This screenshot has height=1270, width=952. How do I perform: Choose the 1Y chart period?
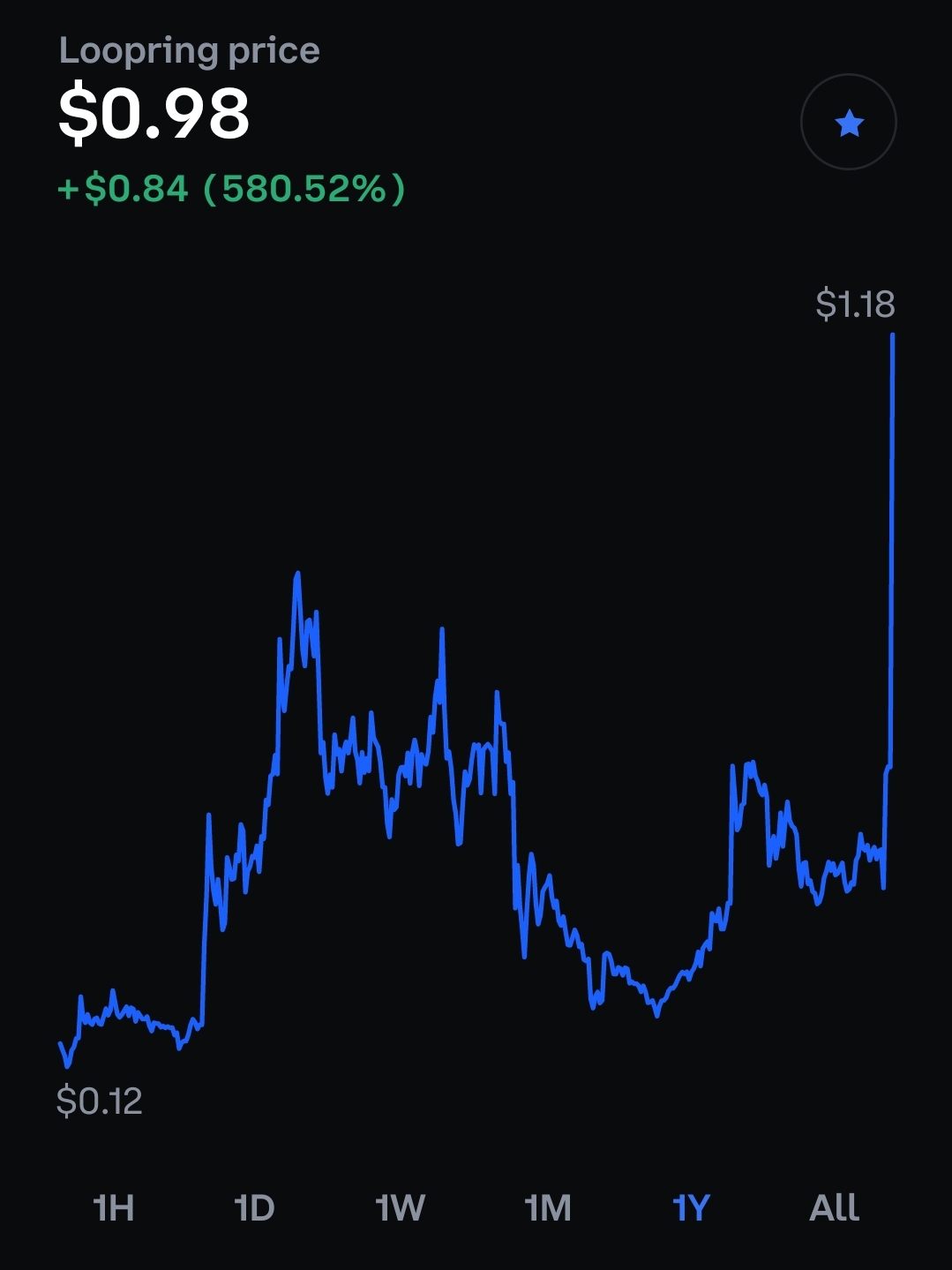tap(691, 1207)
